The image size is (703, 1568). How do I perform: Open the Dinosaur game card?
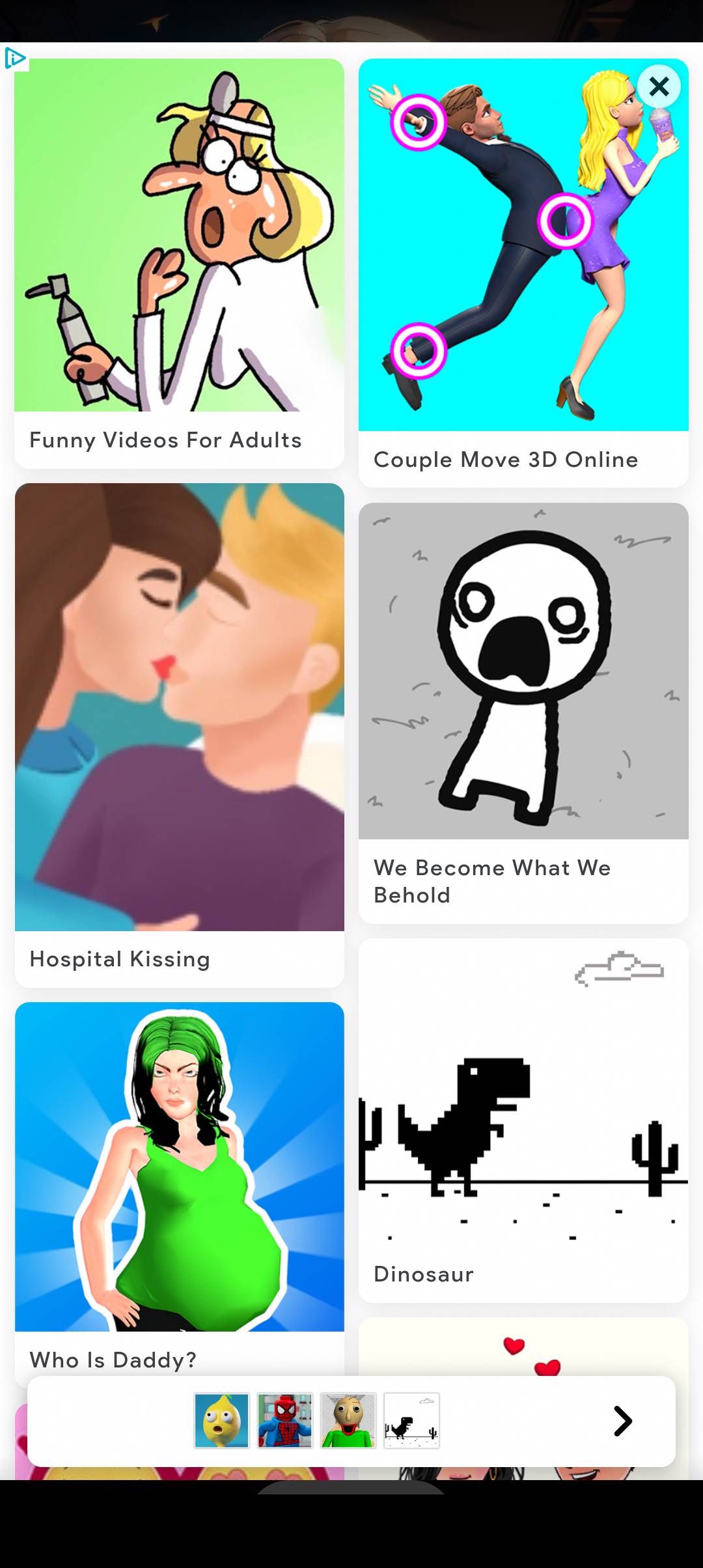pyautogui.click(x=523, y=1120)
